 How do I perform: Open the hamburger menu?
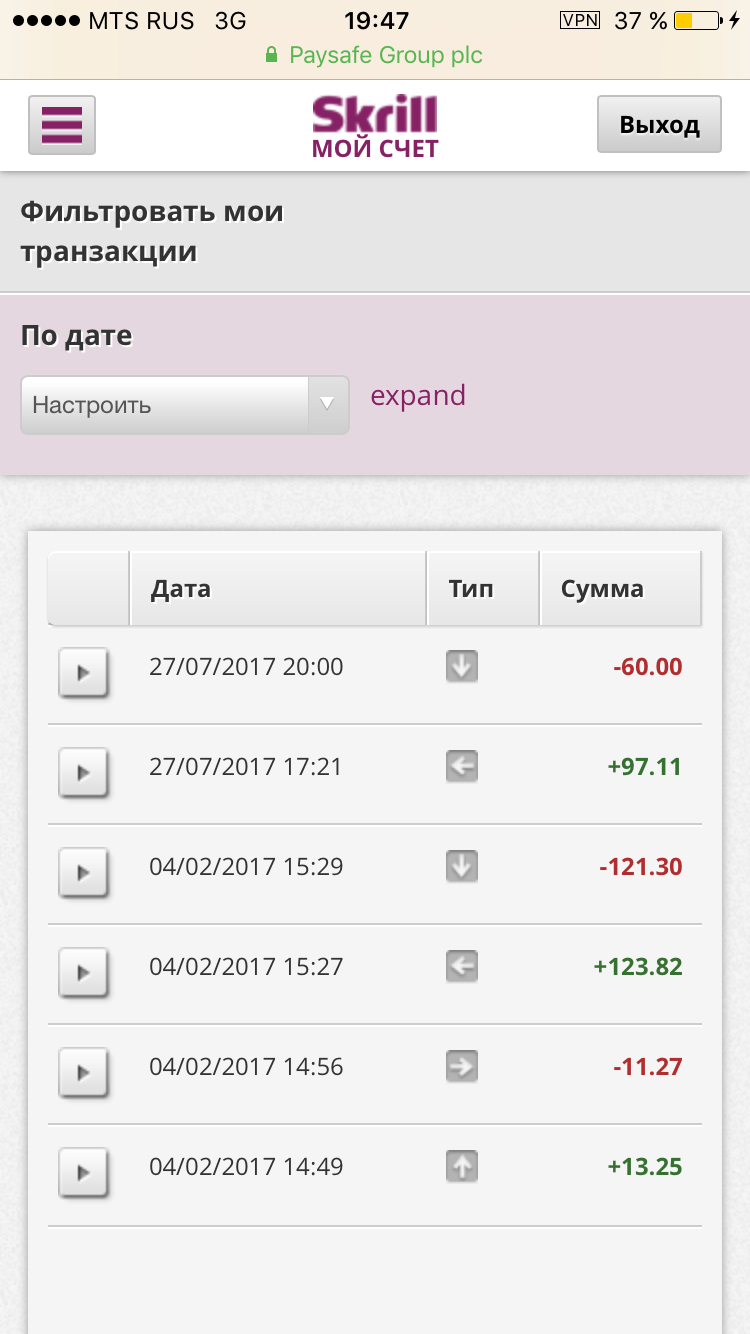62,125
